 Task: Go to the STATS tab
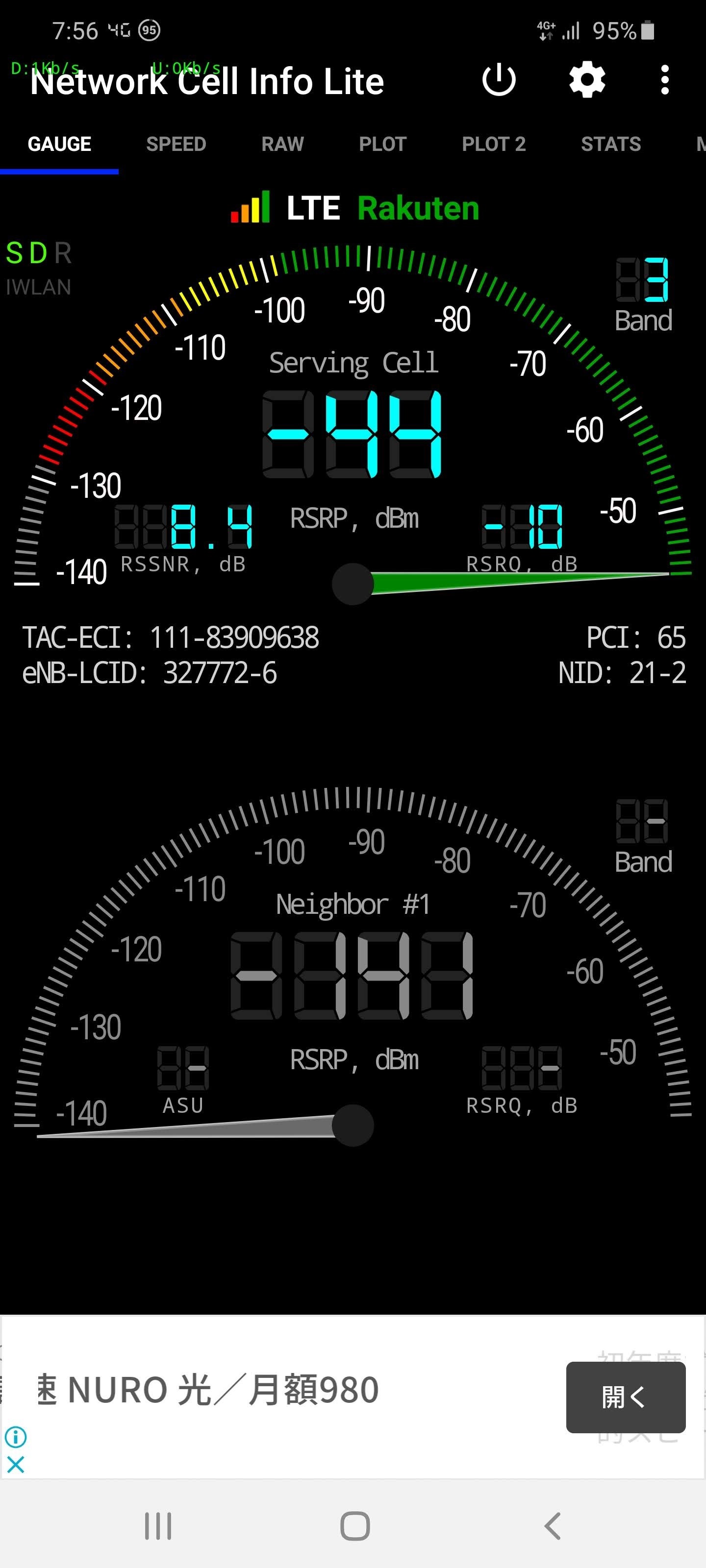coord(610,144)
